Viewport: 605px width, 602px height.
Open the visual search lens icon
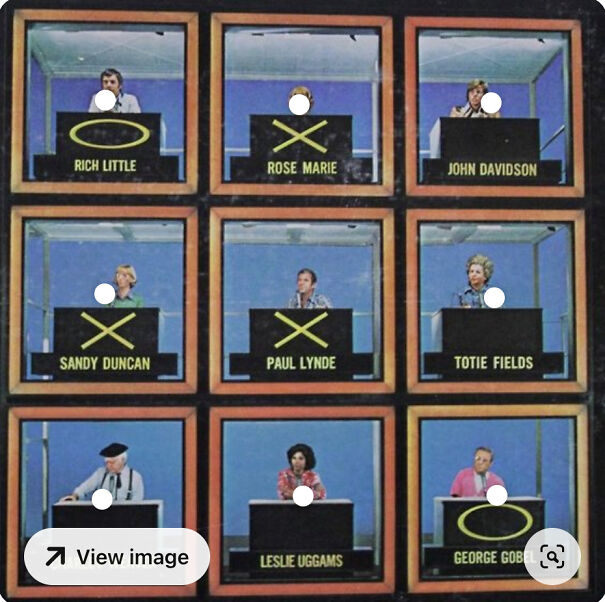[x=552, y=556]
